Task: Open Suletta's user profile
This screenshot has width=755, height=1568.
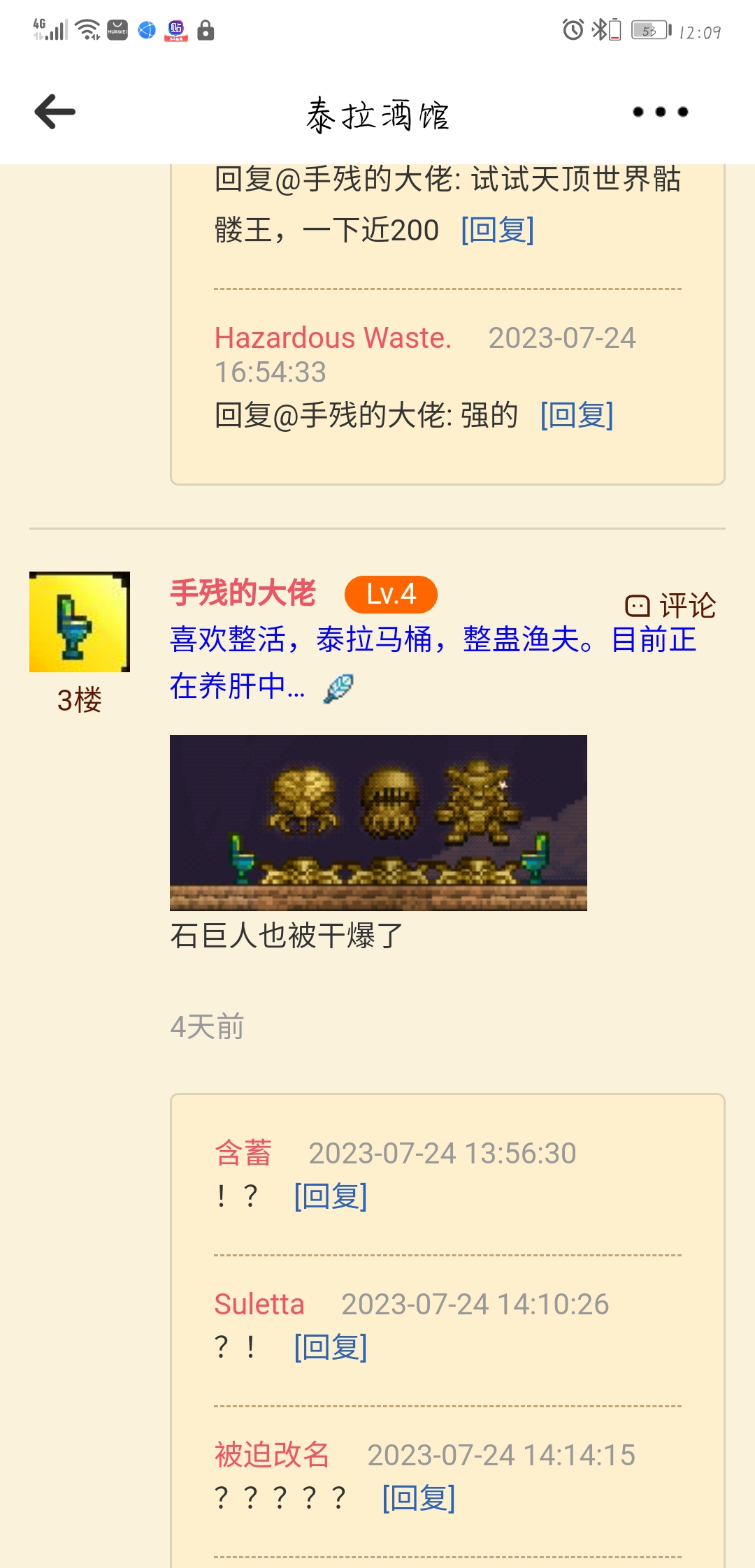Action: [x=259, y=1305]
